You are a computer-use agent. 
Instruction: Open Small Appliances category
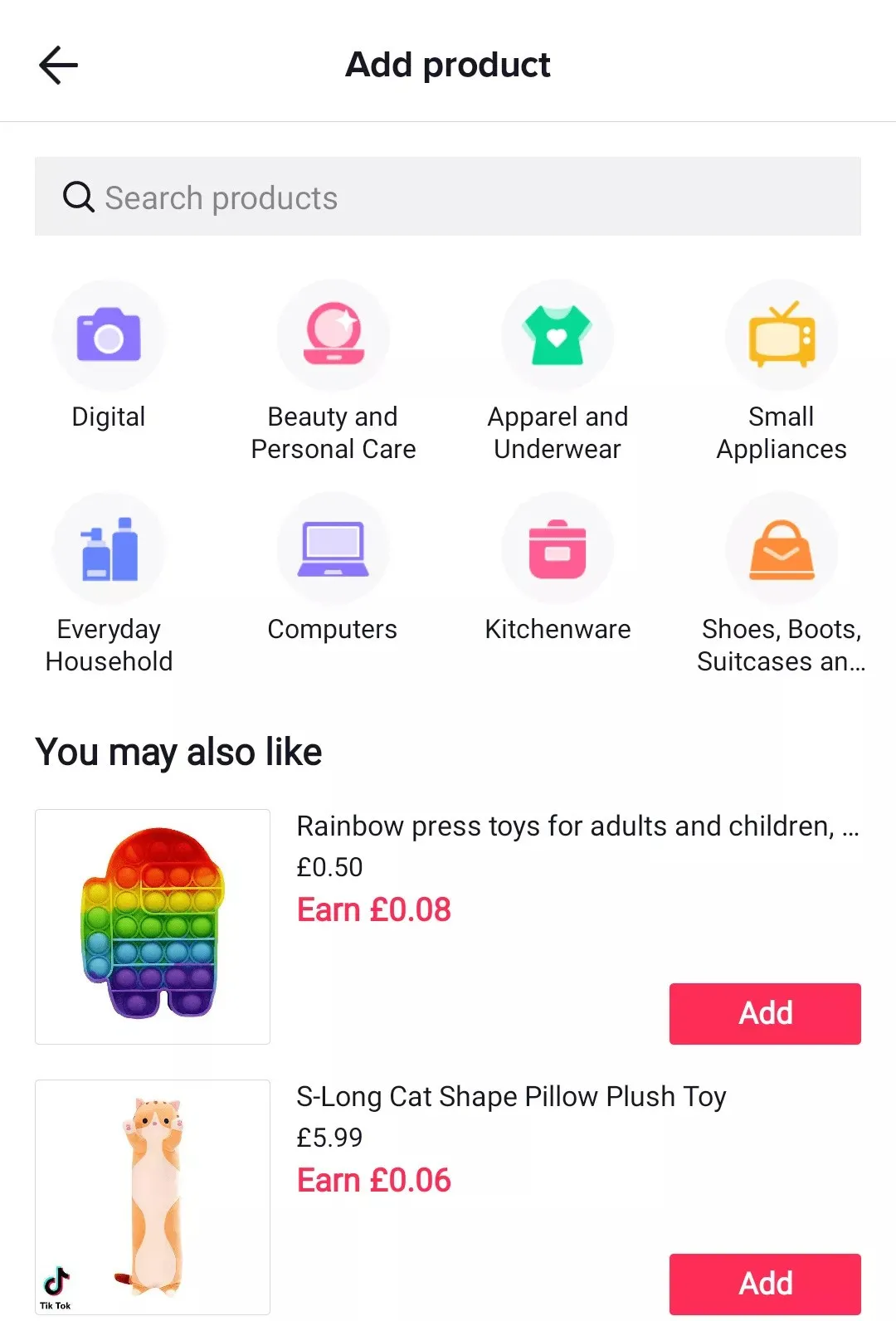pos(782,336)
